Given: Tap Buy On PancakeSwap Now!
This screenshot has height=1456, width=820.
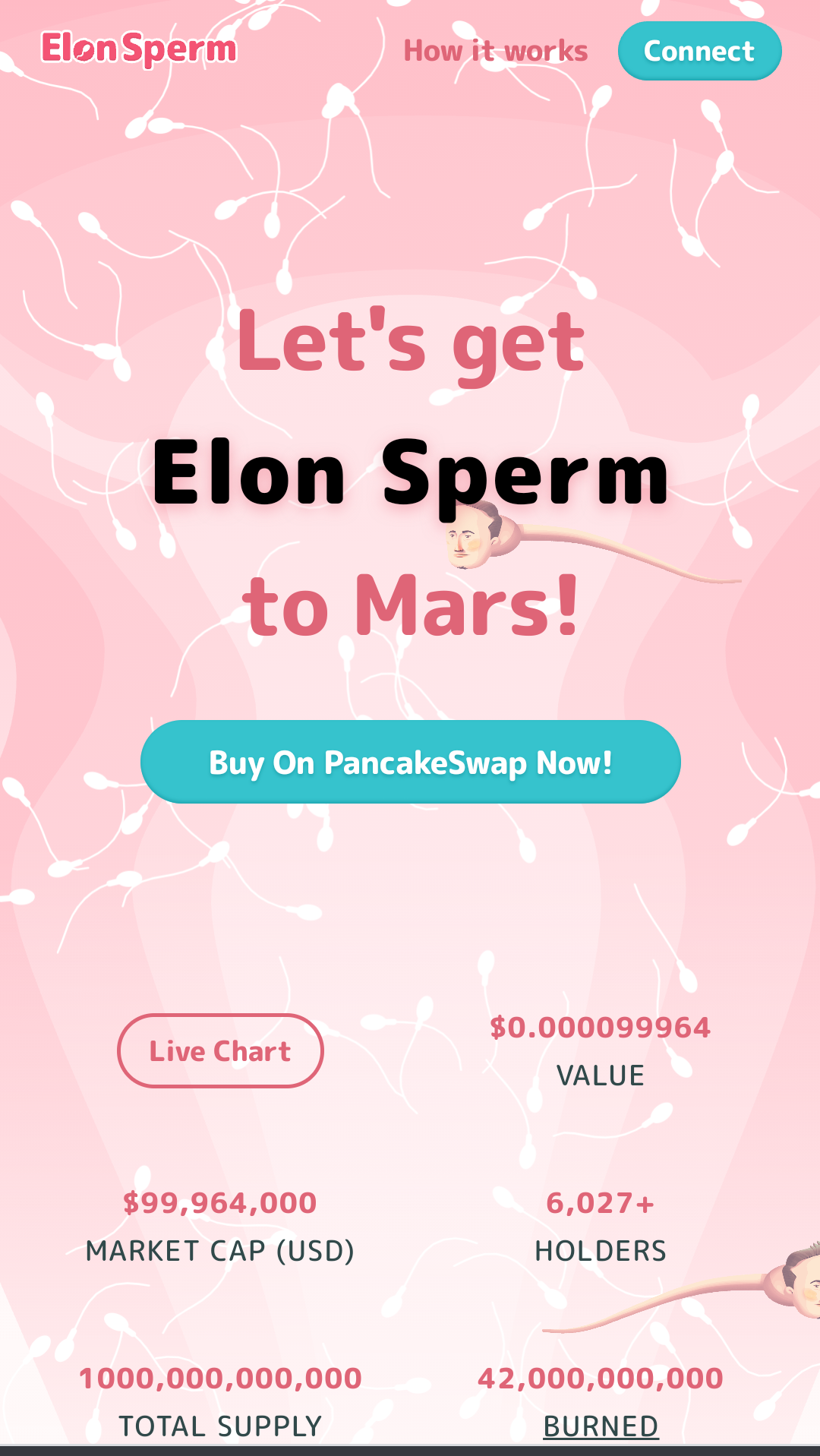Looking at the screenshot, I should 410,762.
